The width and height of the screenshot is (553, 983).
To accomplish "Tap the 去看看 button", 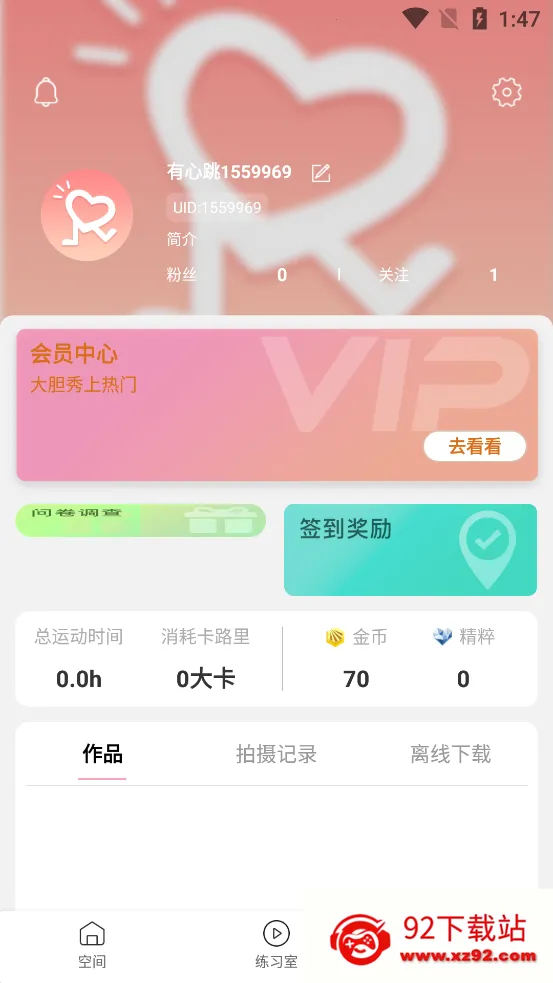I will 475,446.
